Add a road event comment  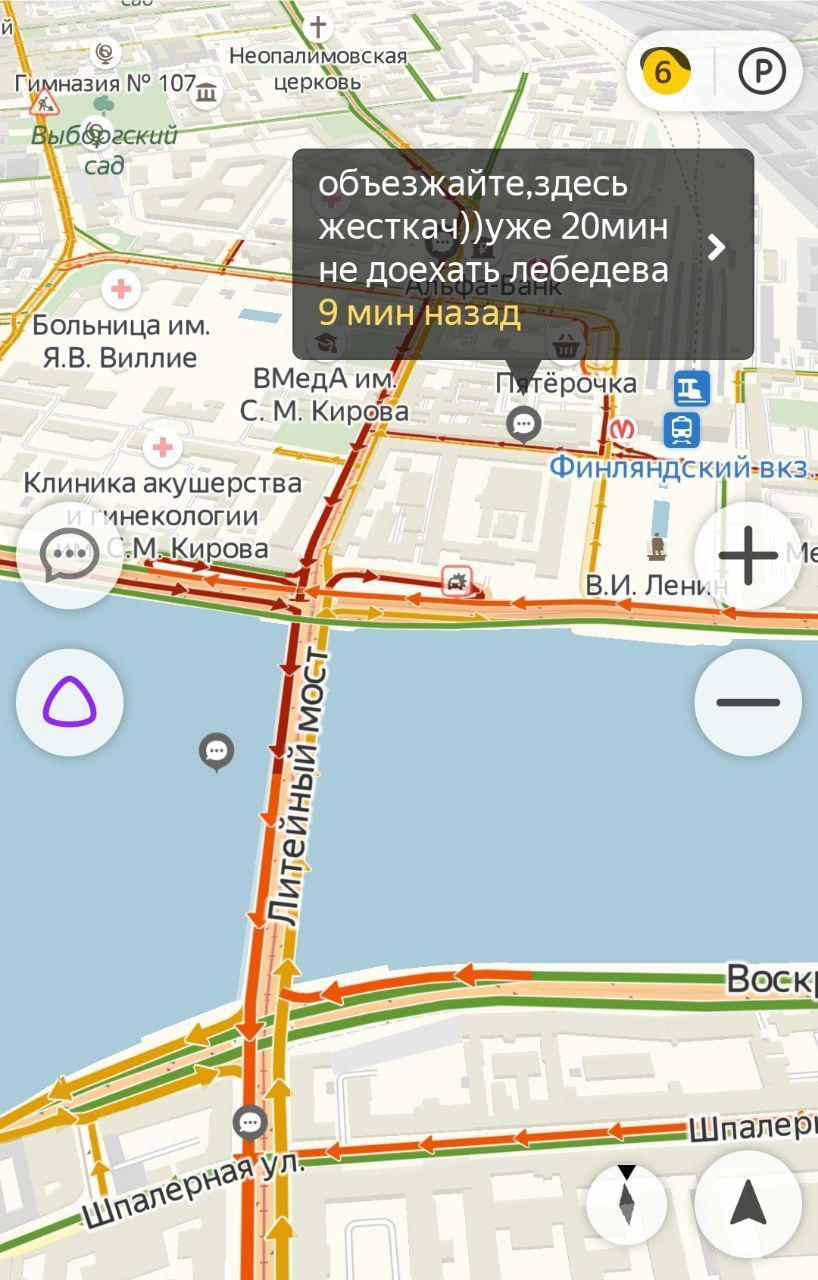70,555
